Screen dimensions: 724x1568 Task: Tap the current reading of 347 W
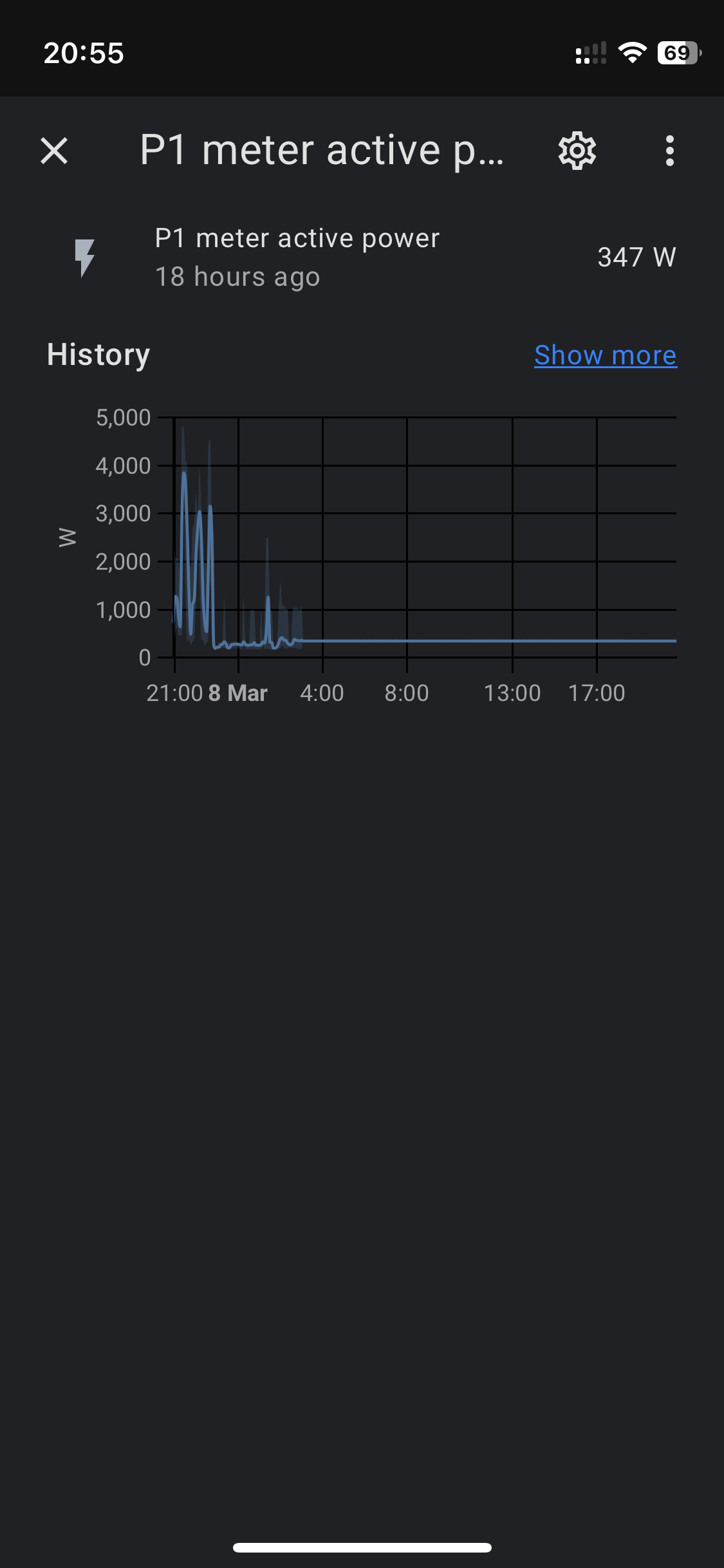[x=636, y=256]
